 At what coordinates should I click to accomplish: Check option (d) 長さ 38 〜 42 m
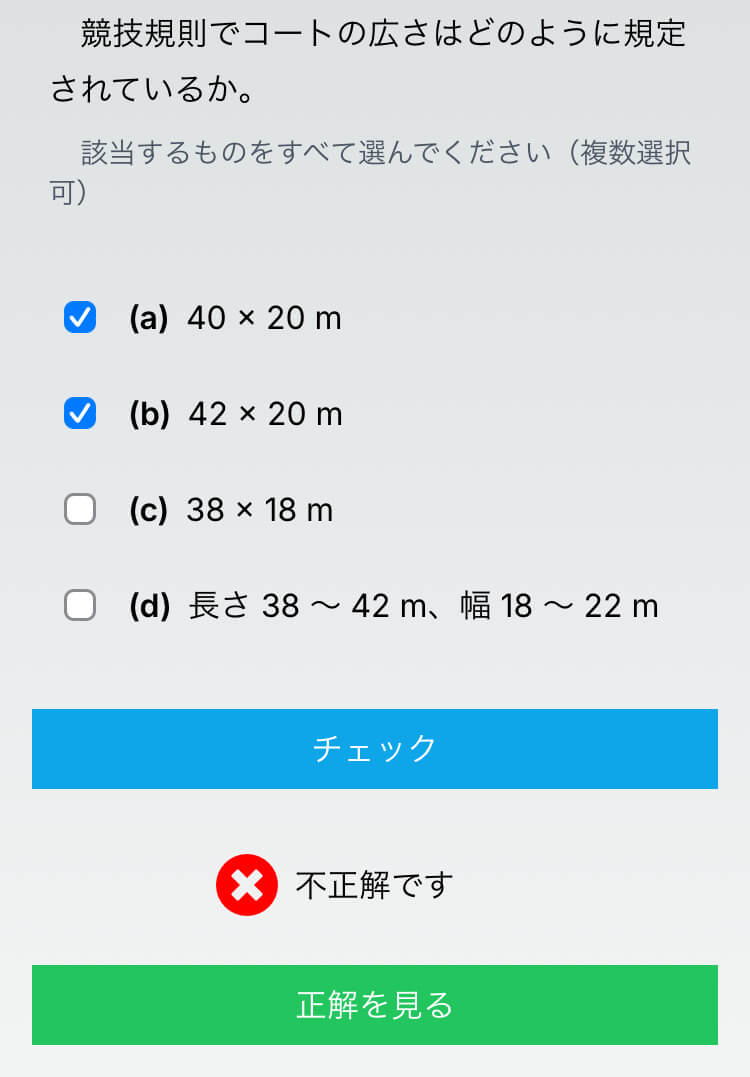(x=79, y=606)
